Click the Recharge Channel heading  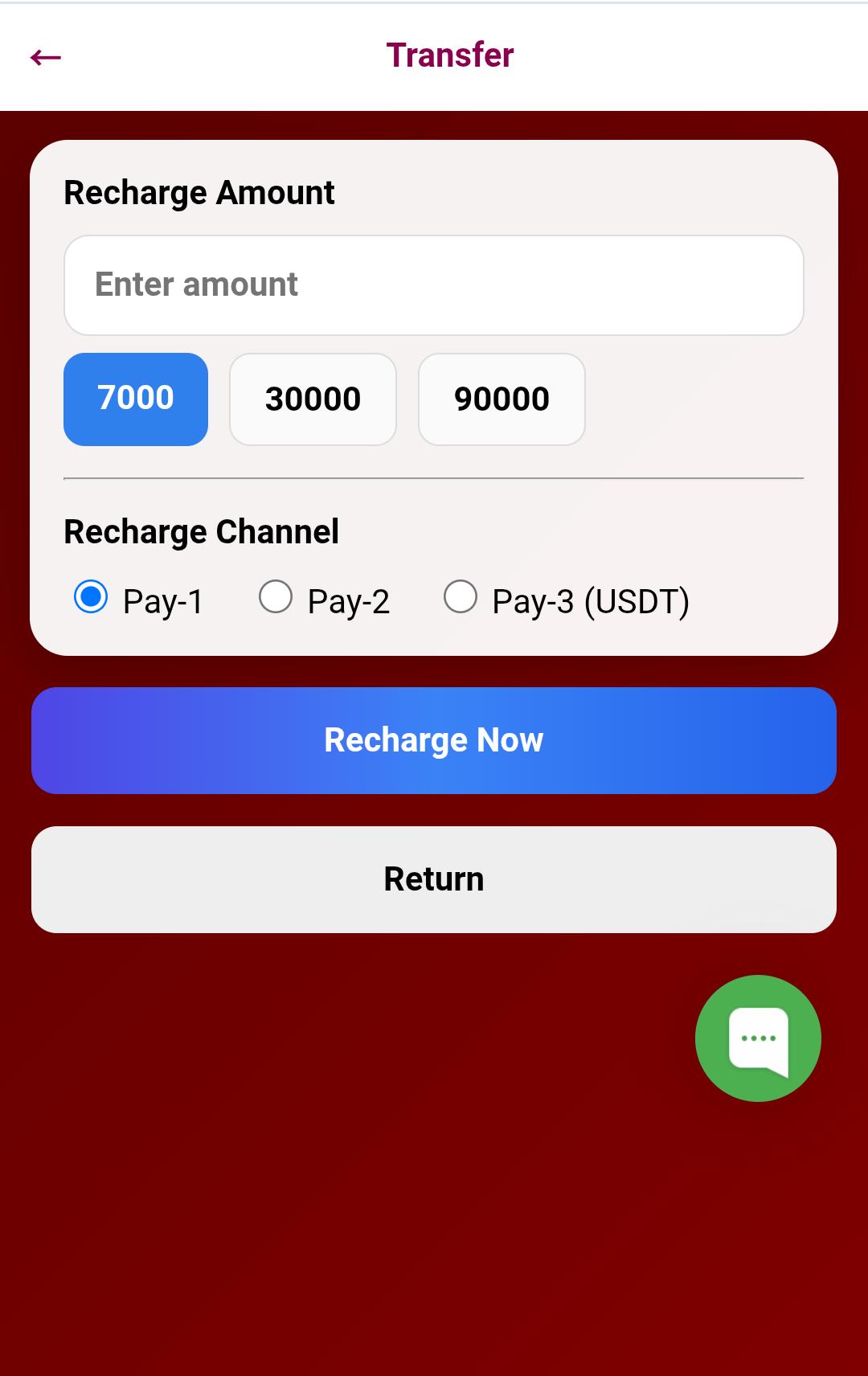(201, 531)
